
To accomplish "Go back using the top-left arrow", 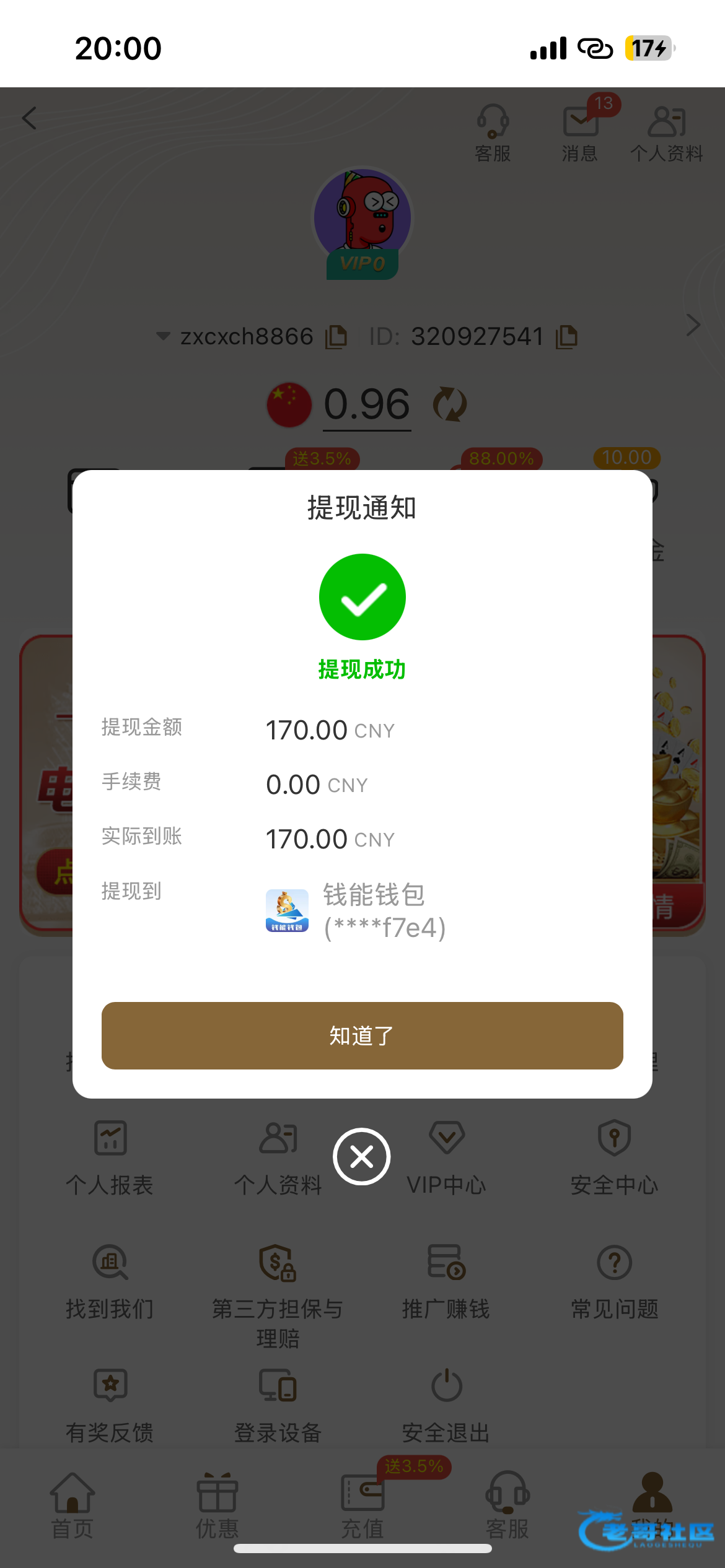I will [29, 118].
